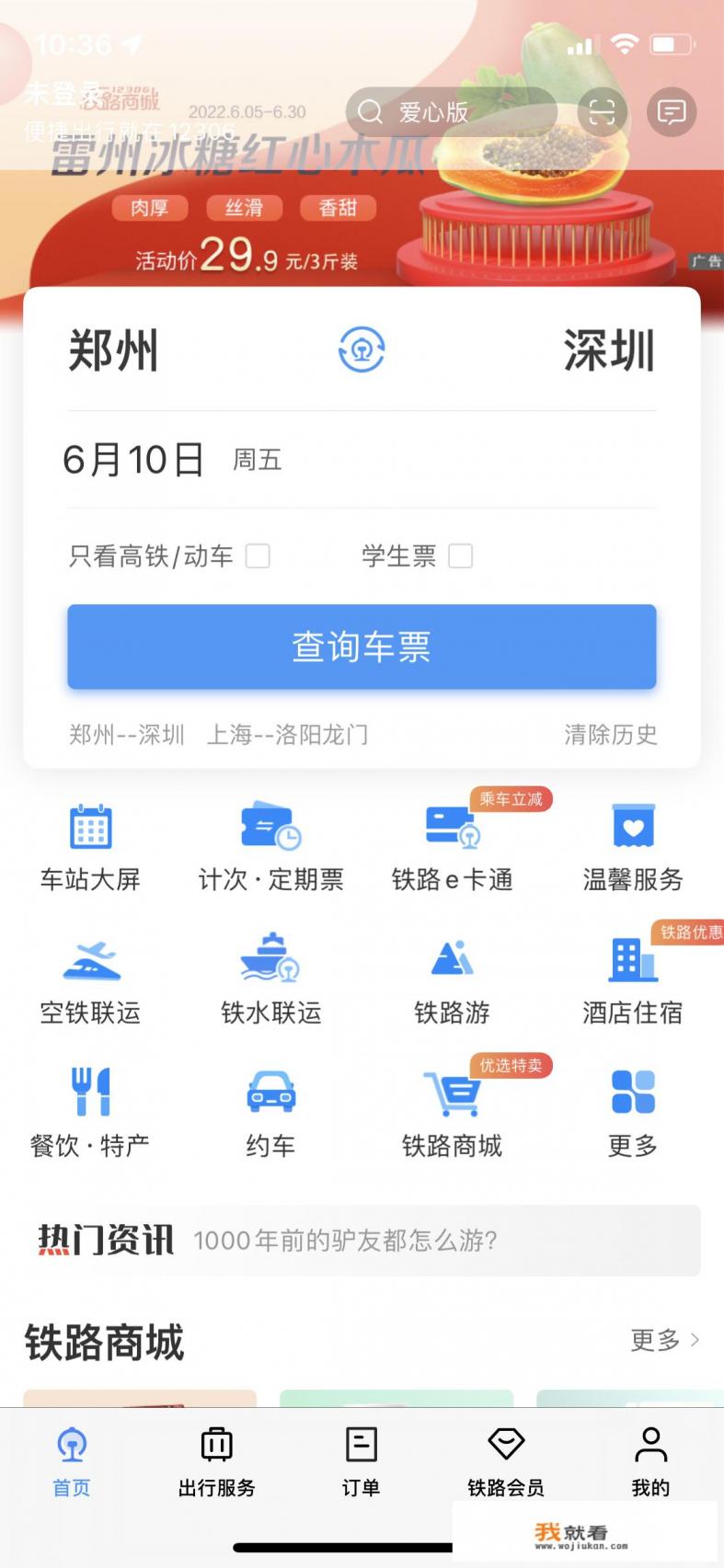Enable the 只看高铁/动车 checkbox
The width and height of the screenshot is (724, 1568).
coord(259,555)
